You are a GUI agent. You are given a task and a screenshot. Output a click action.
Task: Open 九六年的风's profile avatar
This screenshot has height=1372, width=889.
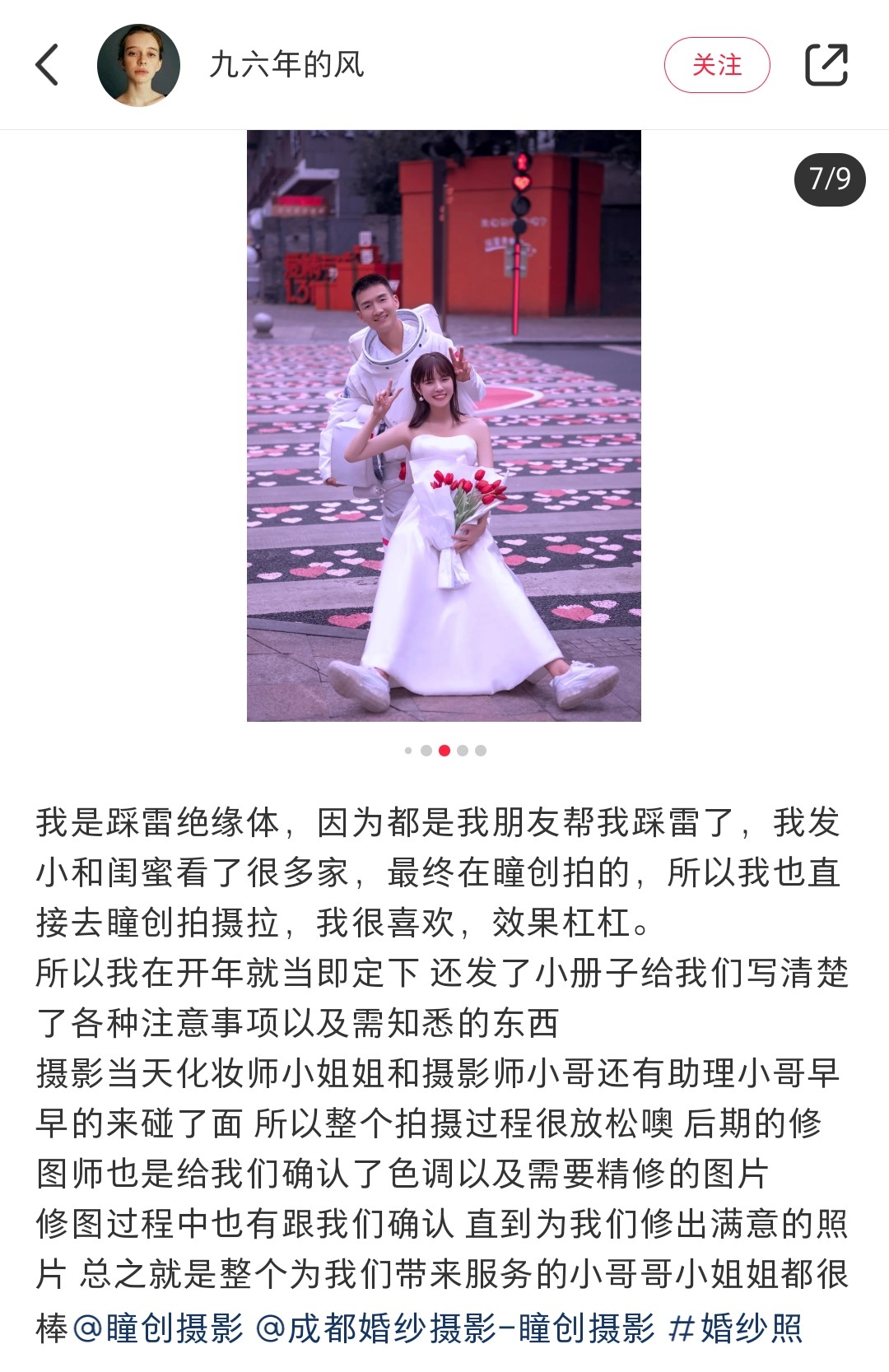coord(138,65)
